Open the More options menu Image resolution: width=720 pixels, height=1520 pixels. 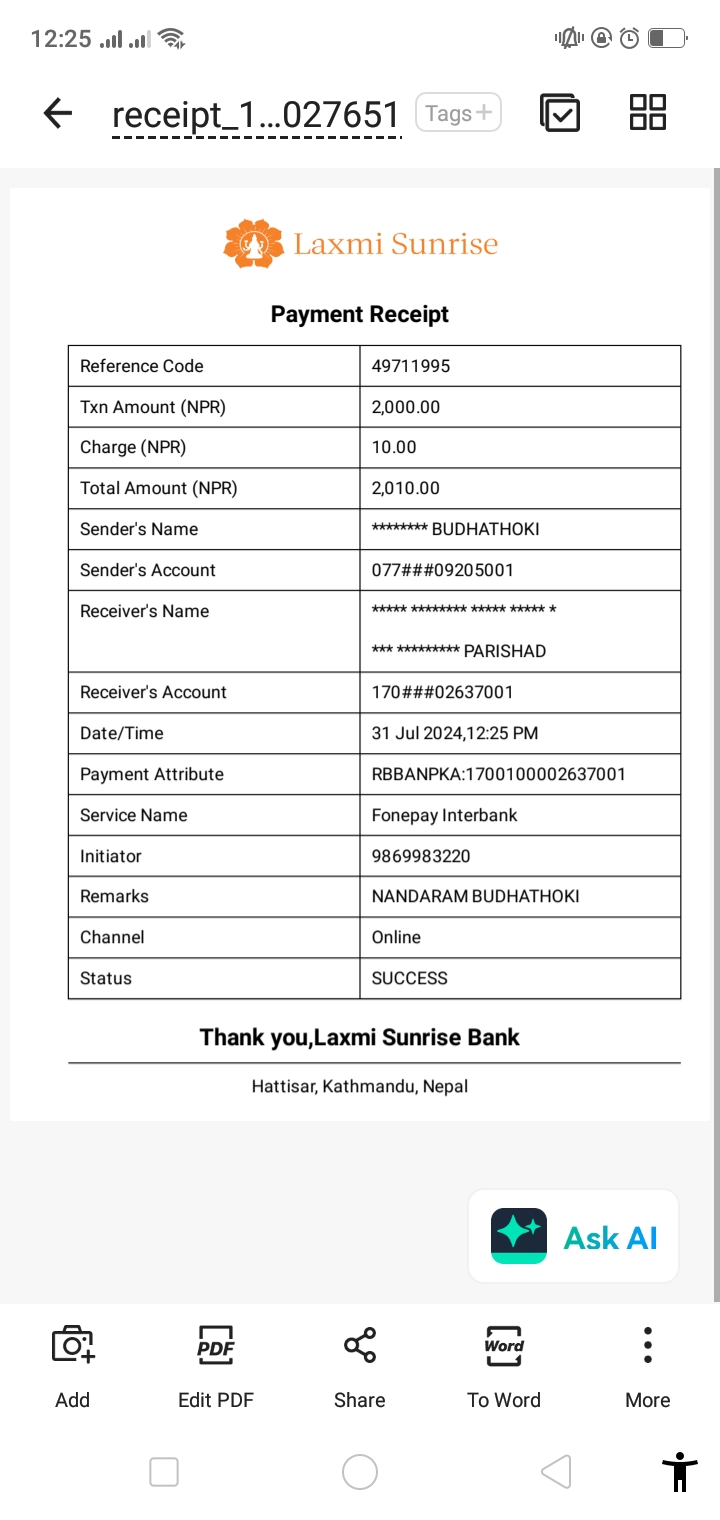click(648, 1367)
